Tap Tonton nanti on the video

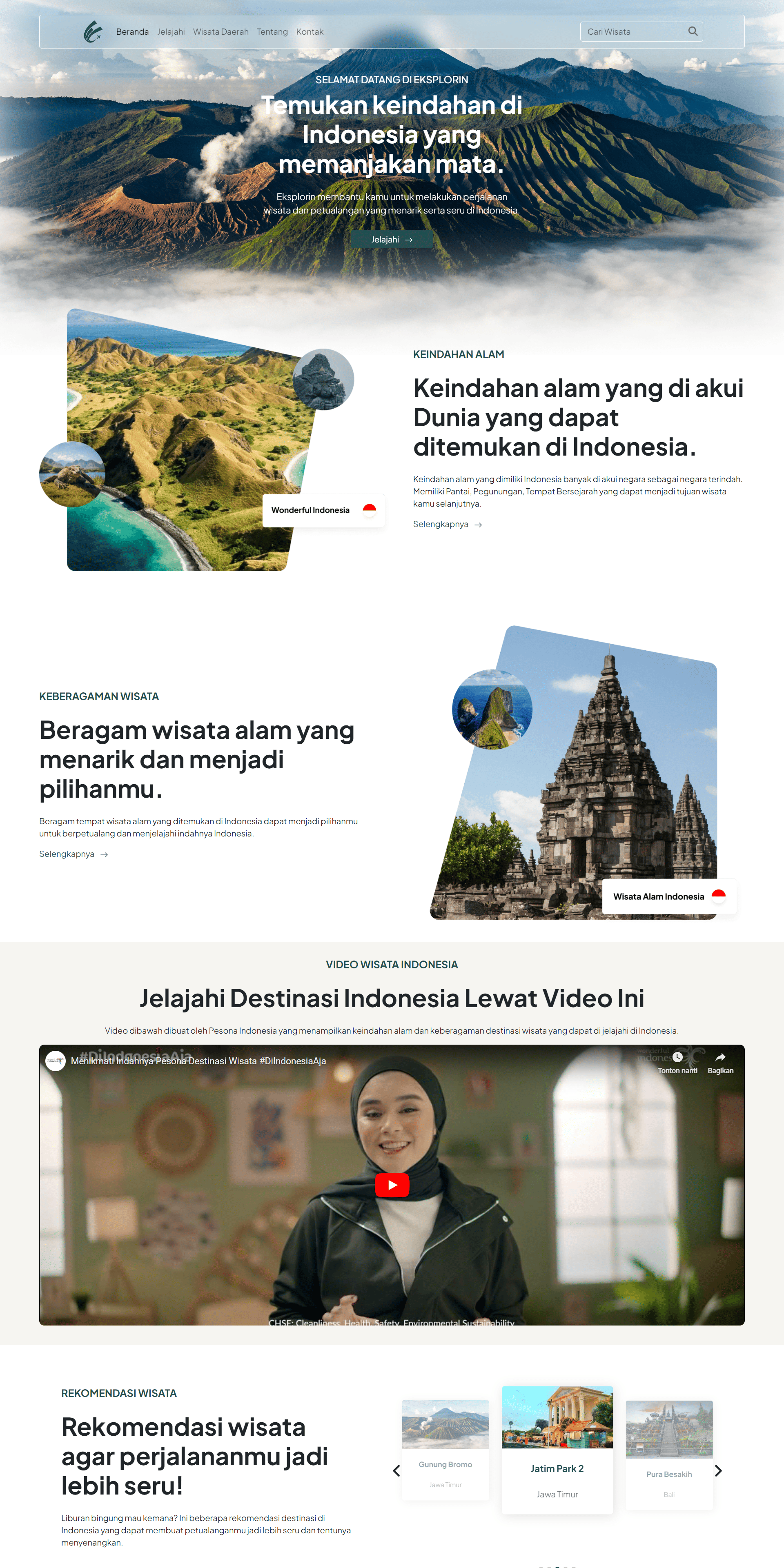coord(677,1062)
